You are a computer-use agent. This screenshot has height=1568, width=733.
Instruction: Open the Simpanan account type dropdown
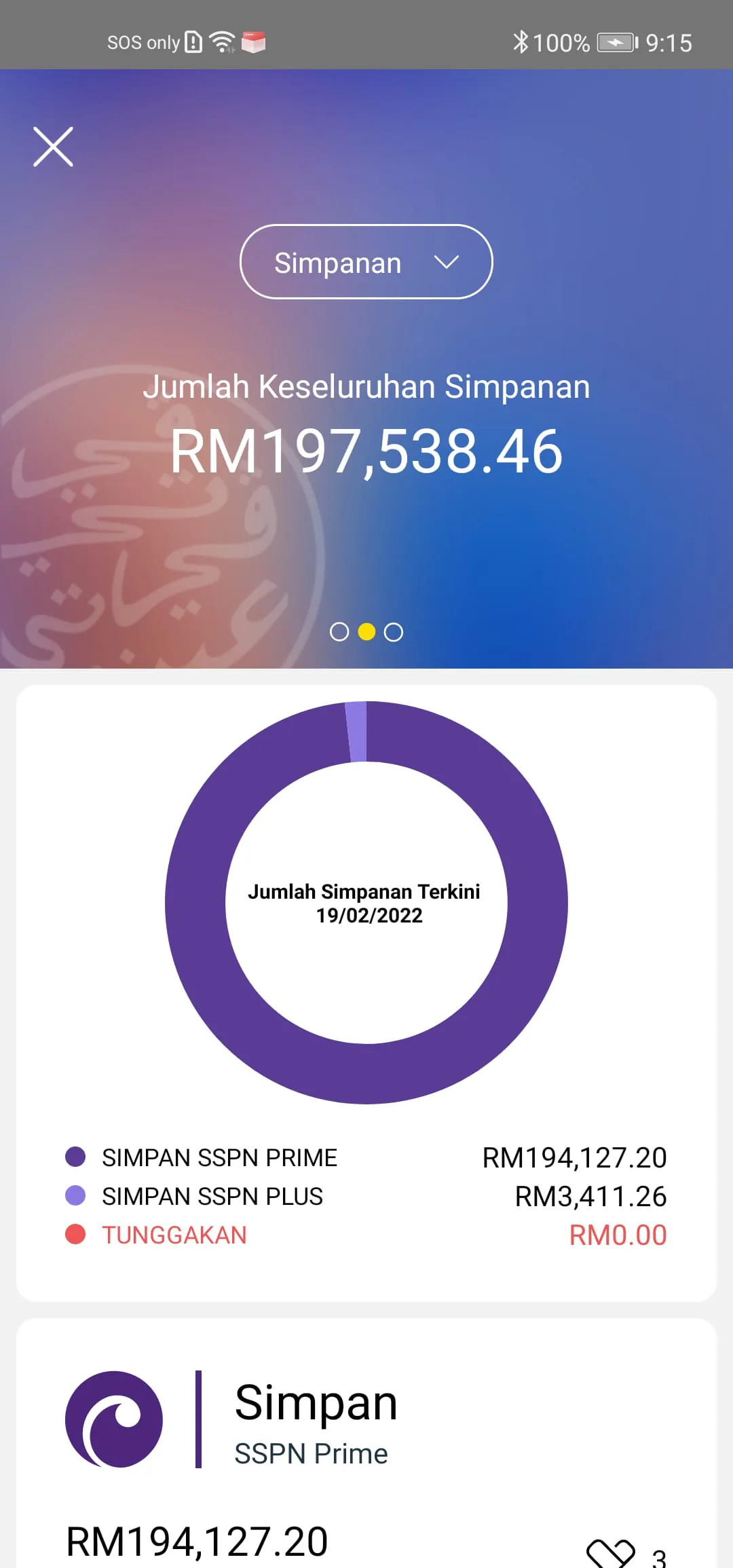(365, 263)
